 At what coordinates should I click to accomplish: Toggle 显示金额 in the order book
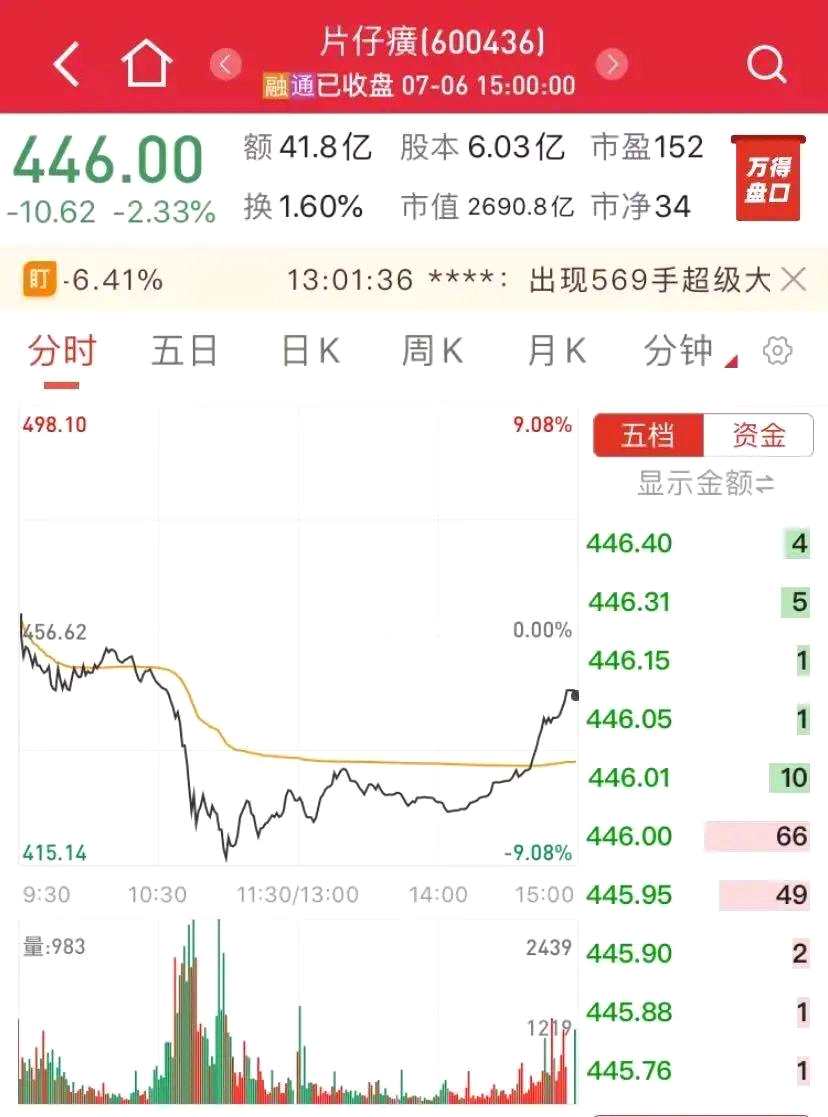tap(706, 484)
